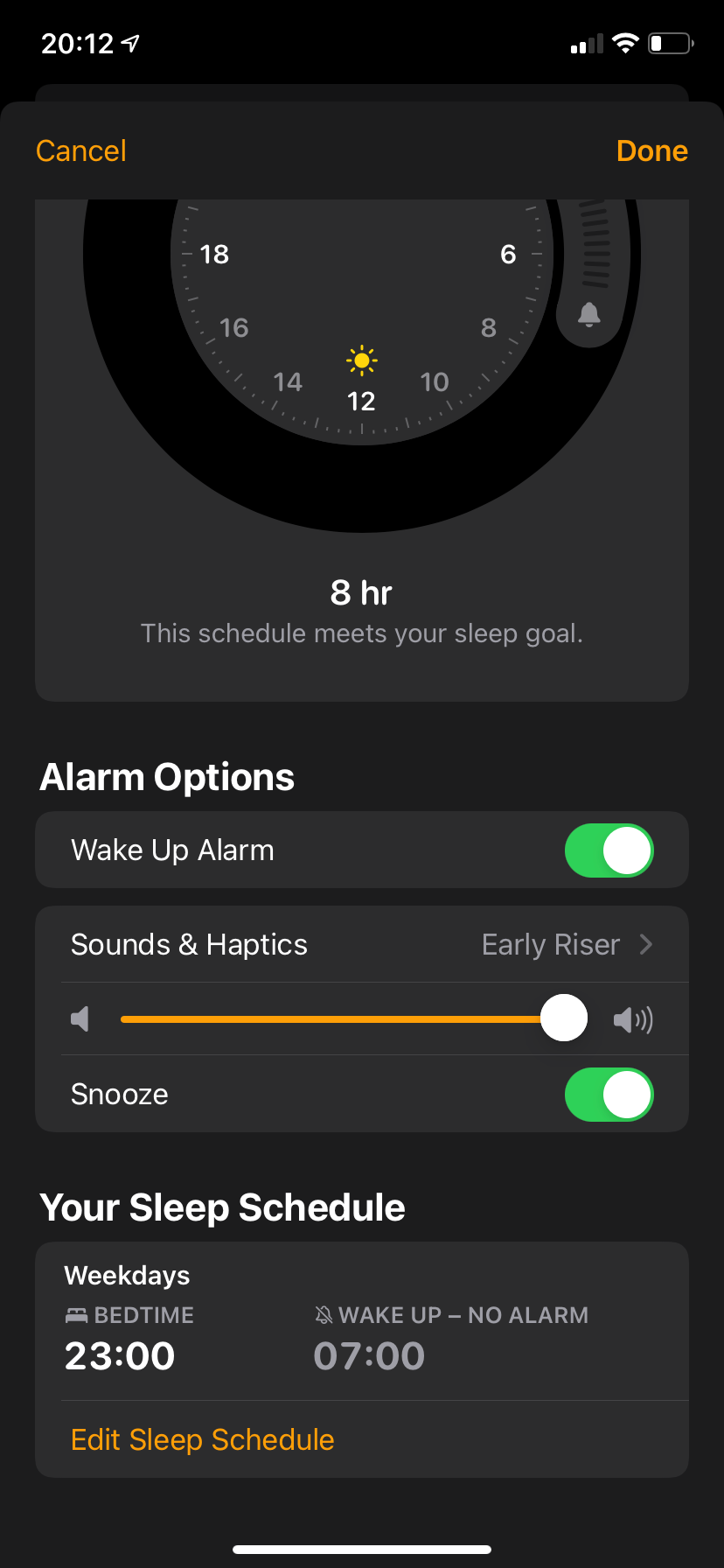This screenshot has width=724, height=1568.
Task: Set the alarm volume slider level
Action: point(564,1018)
